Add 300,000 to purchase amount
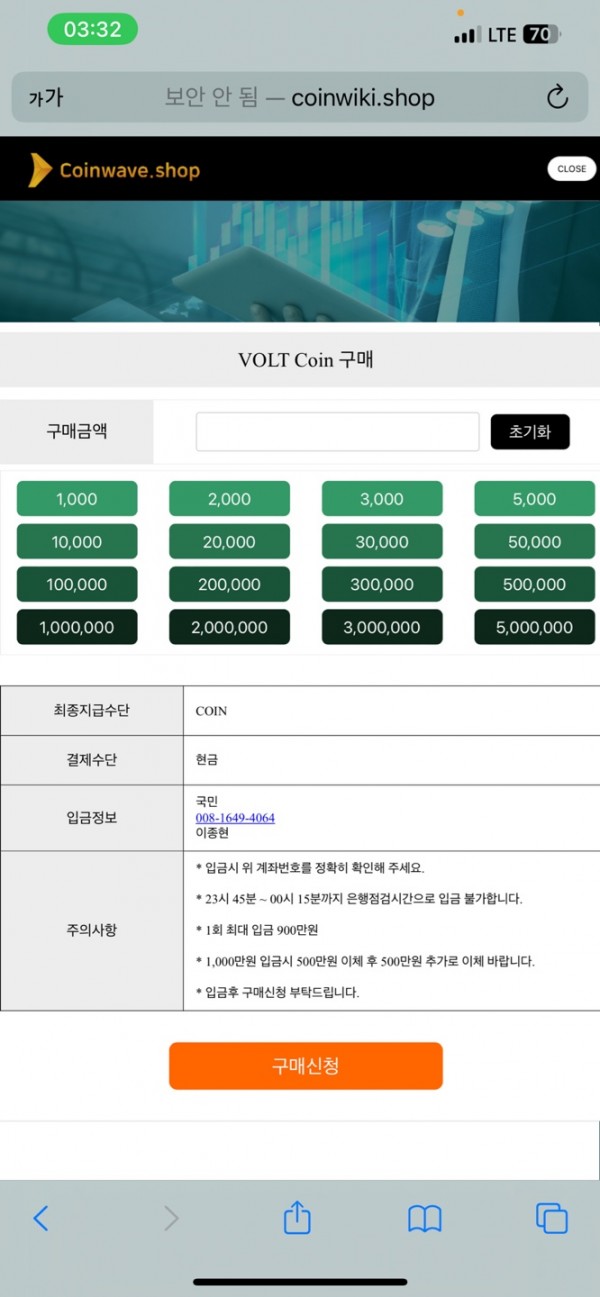600x1297 pixels. point(381,585)
